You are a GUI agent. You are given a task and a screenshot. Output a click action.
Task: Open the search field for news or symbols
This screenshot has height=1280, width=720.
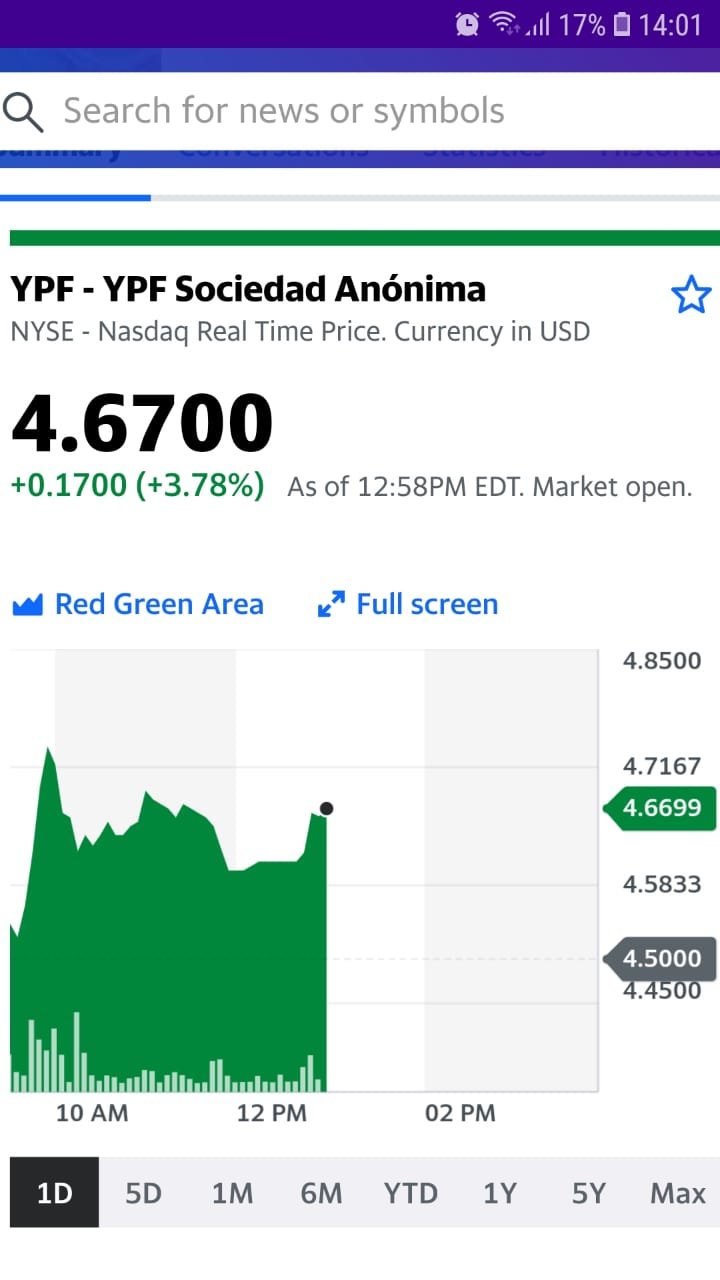pyautogui.click(x=360, y=111)
